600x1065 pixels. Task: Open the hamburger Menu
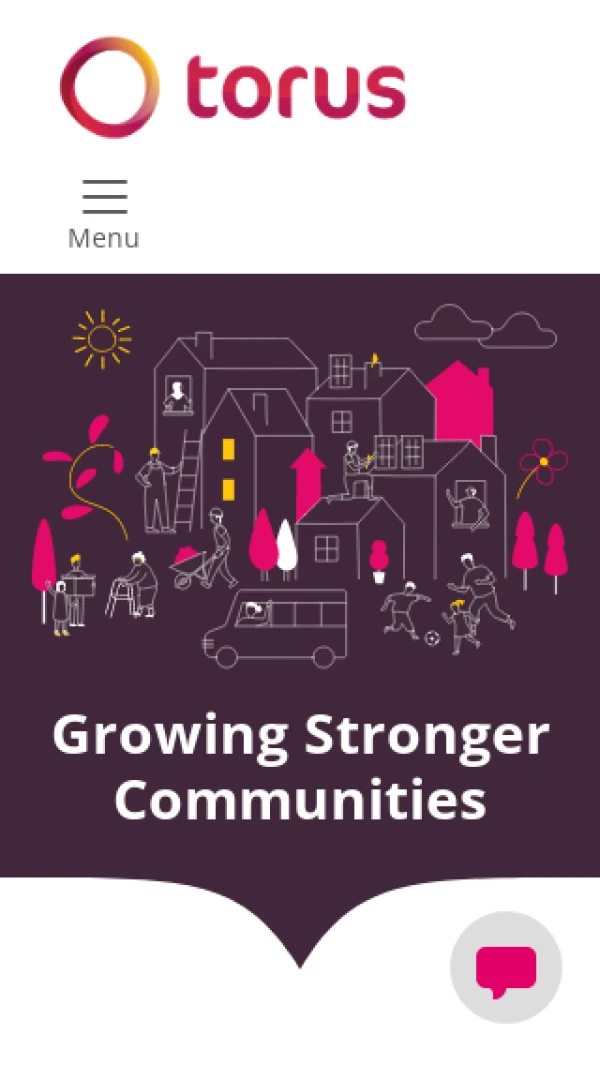pyautogui.click(x=104, y=214)
